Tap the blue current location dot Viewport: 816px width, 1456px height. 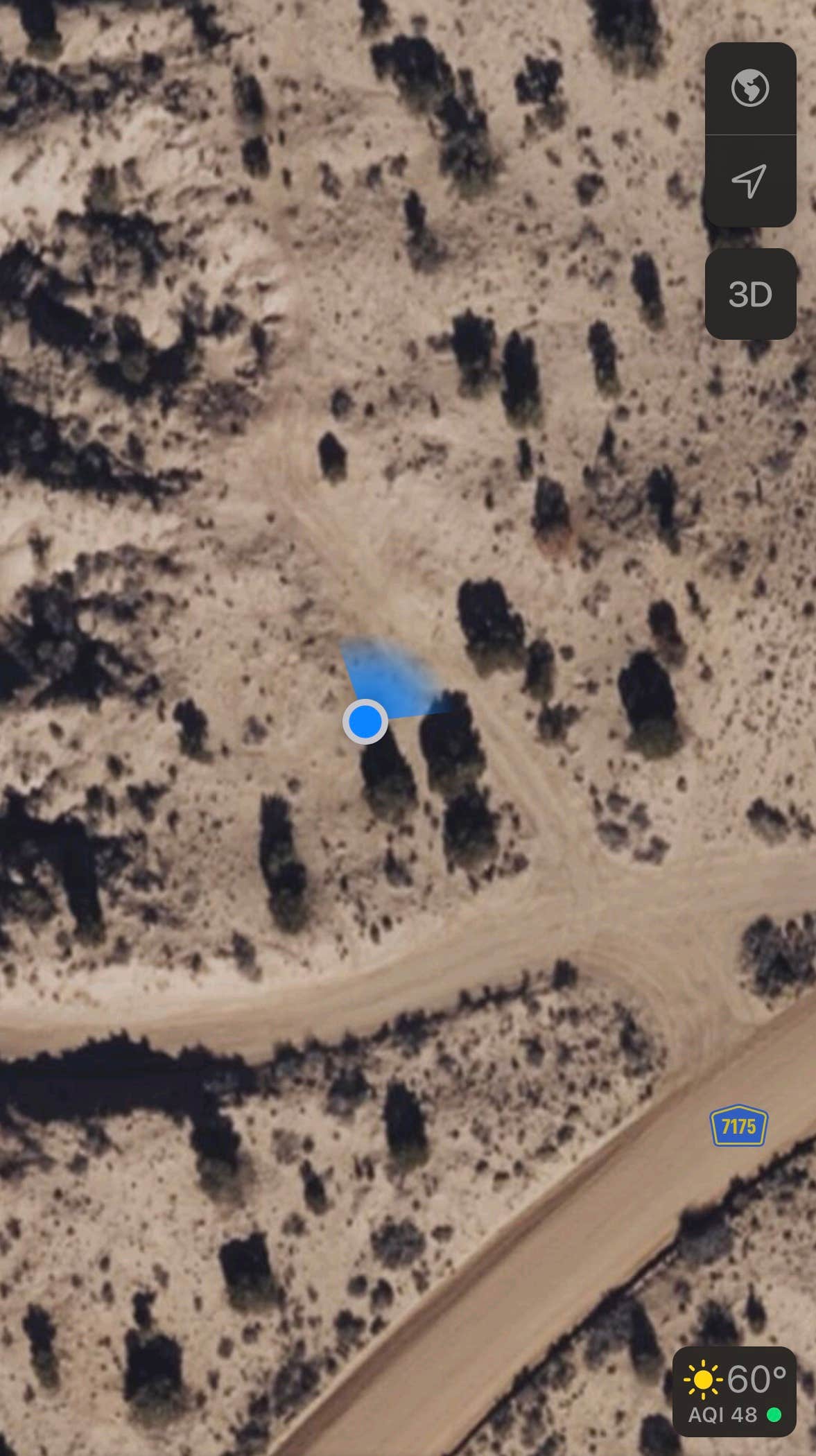(x=365, y=721)
